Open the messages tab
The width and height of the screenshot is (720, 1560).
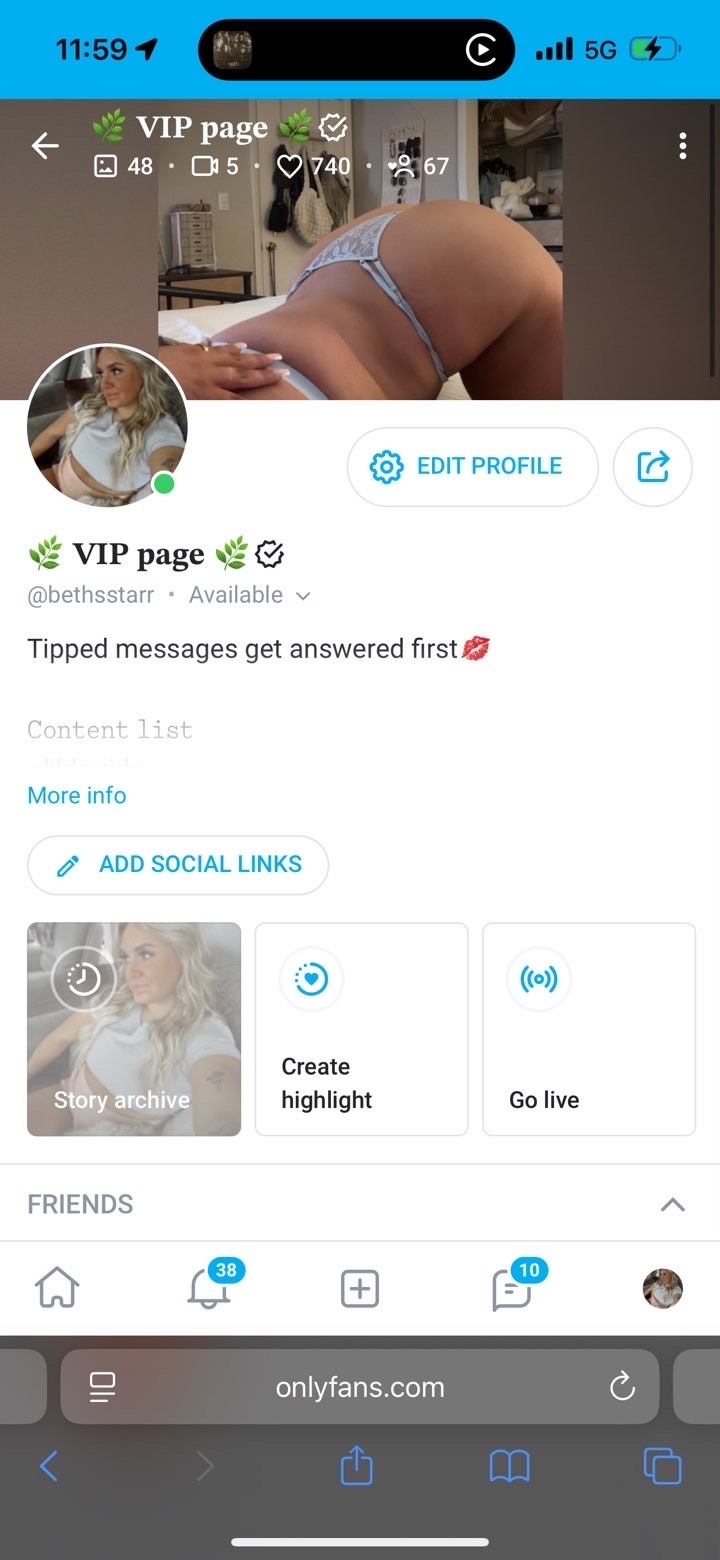point(512,1289)
